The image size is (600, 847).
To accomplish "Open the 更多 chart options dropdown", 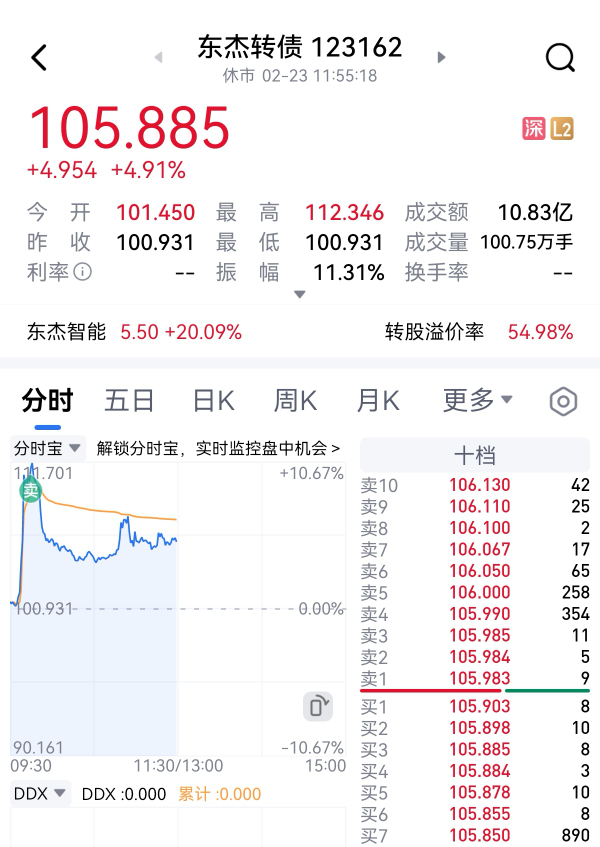I will [x=477, y=402].
